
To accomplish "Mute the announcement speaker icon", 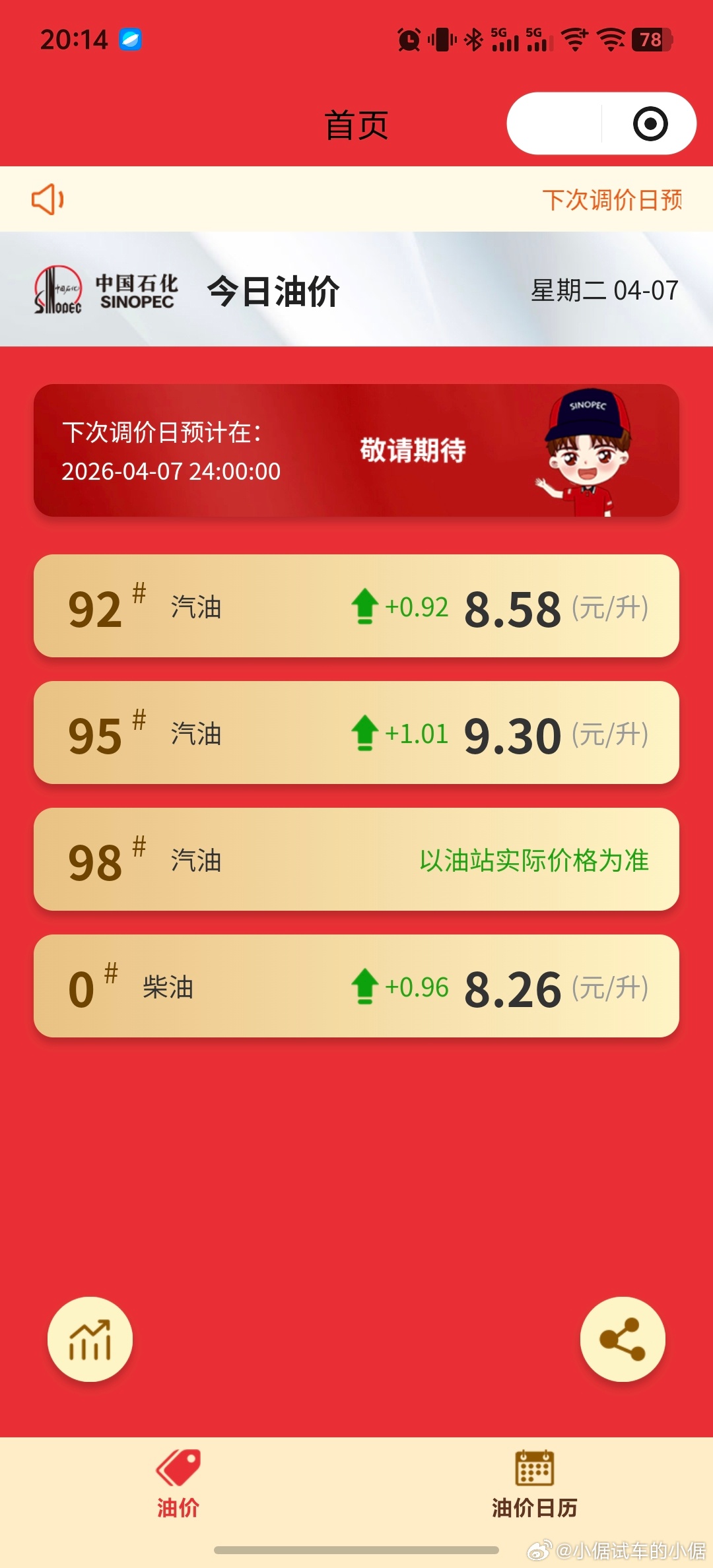I will click(x=48, y=199).
